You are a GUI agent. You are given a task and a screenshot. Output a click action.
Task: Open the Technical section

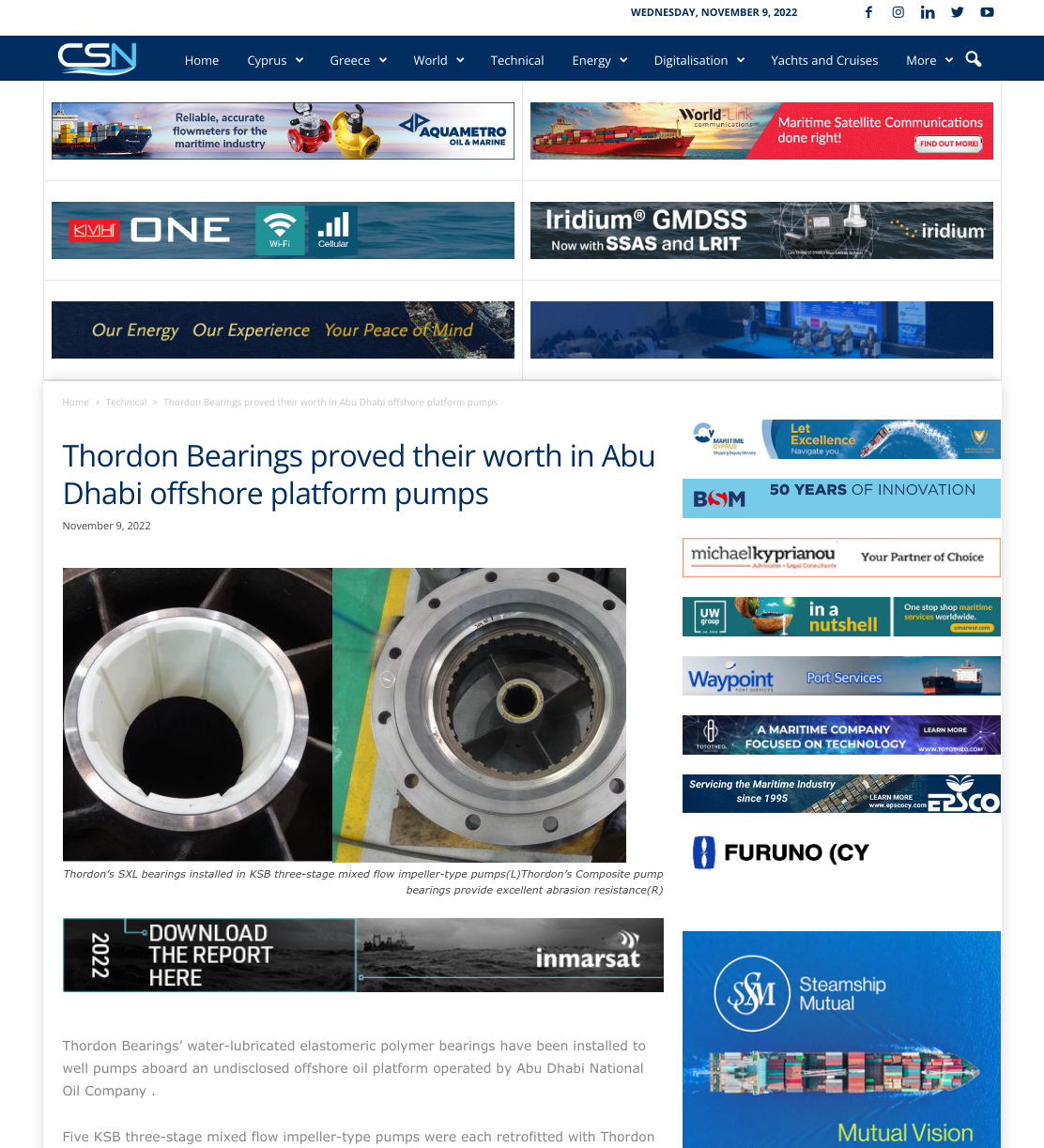click(x=517, y=60)
